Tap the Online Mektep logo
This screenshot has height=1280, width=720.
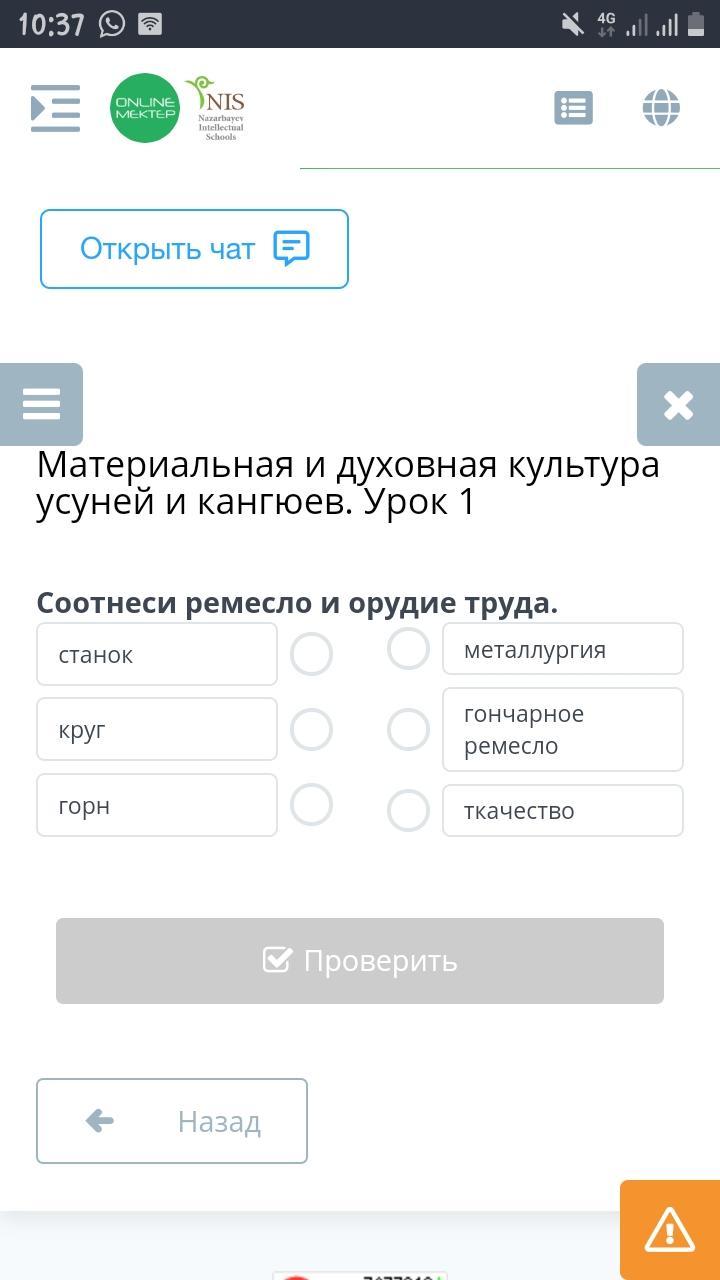pyautogui.click(x=145, y=108)
